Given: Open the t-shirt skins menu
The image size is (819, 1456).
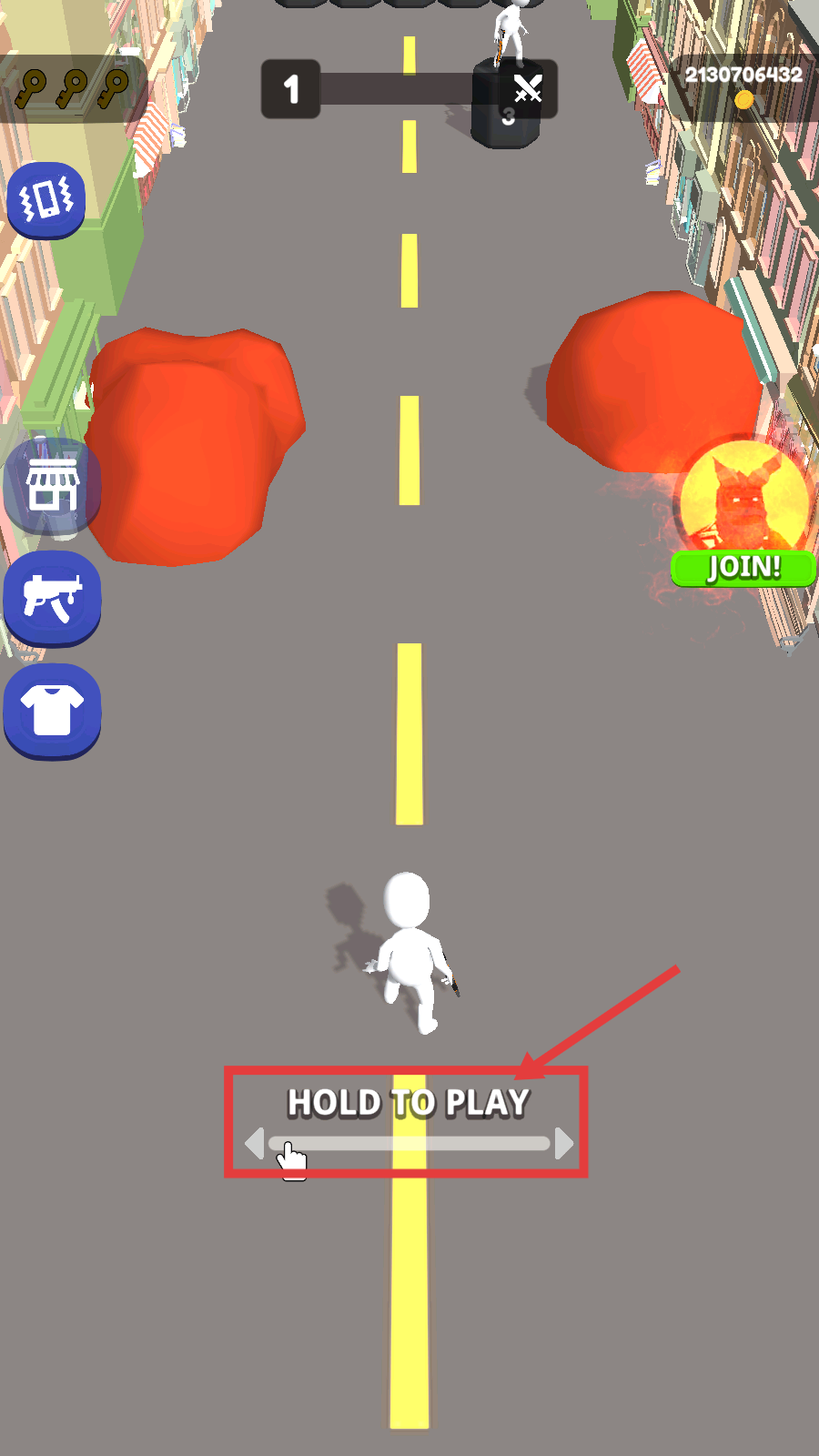Looking at the screenshot, I should tap(53, 711).
